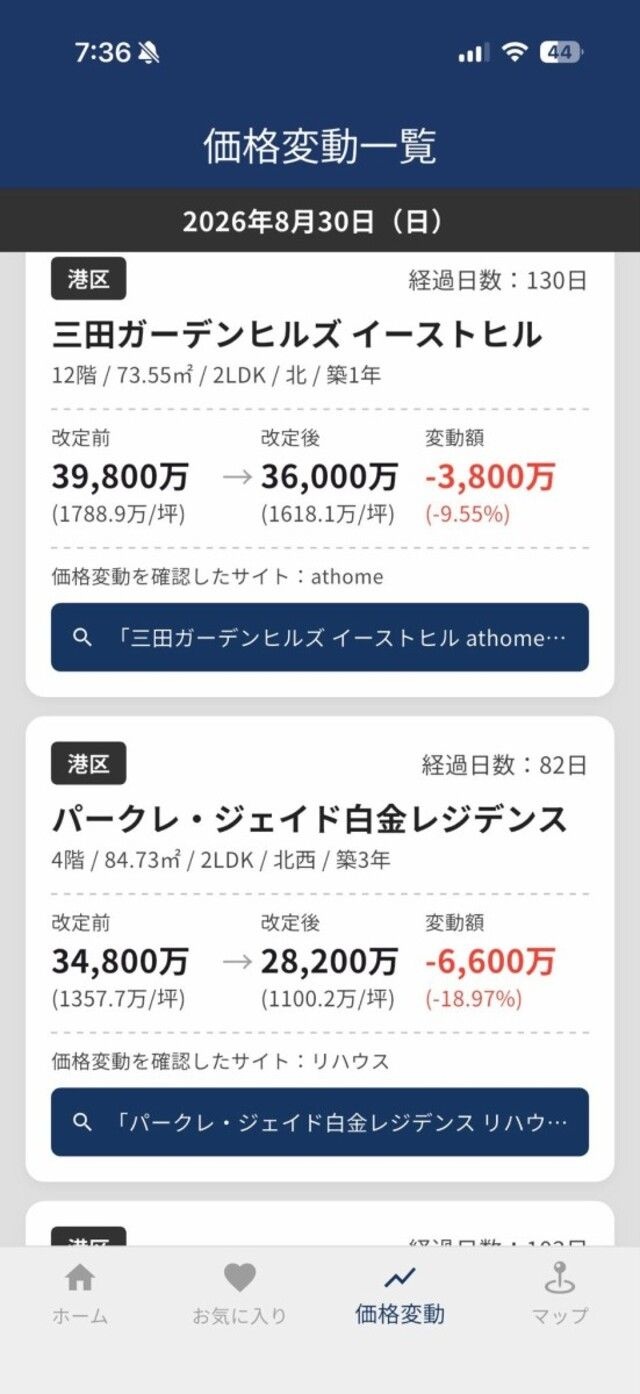Select the 価格変動 tab

pos(400,1293)
